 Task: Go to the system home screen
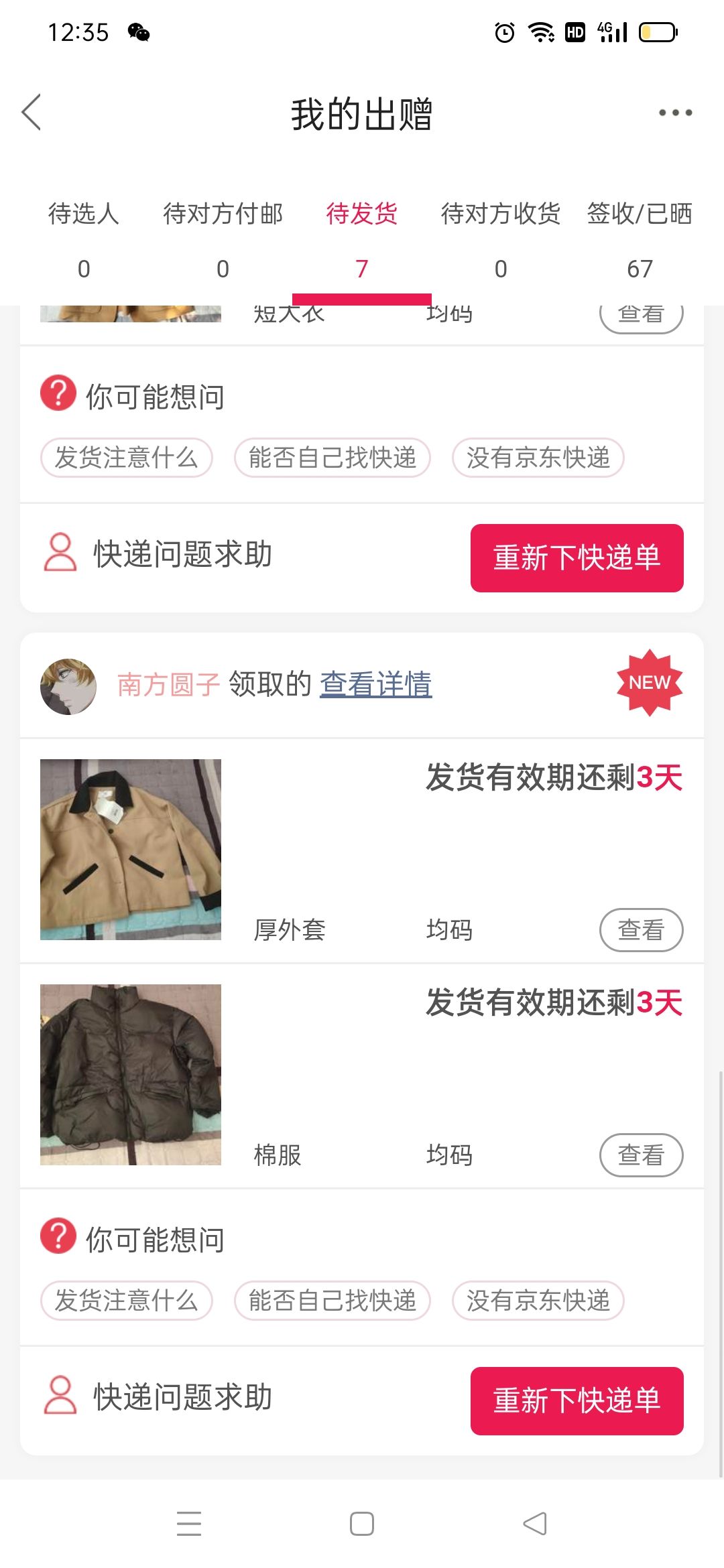coord(362,1524)
